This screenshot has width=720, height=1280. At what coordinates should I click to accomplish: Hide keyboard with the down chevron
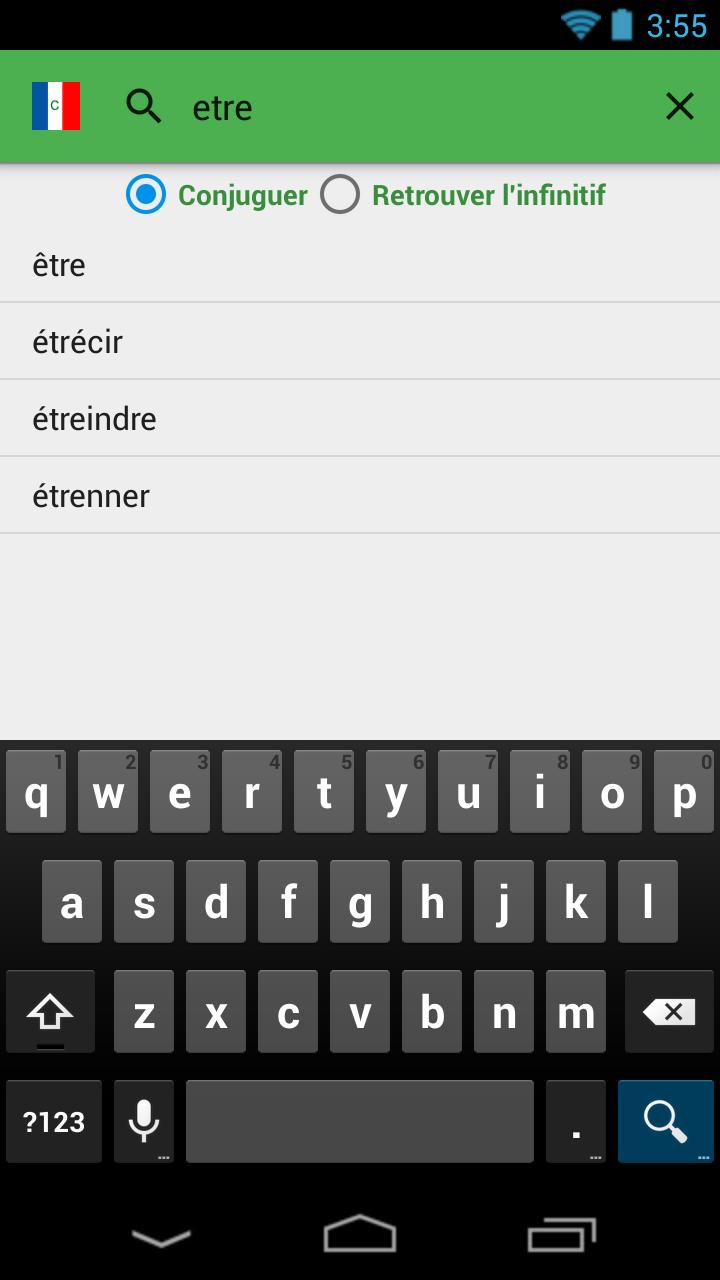(x=160, y=1237)
